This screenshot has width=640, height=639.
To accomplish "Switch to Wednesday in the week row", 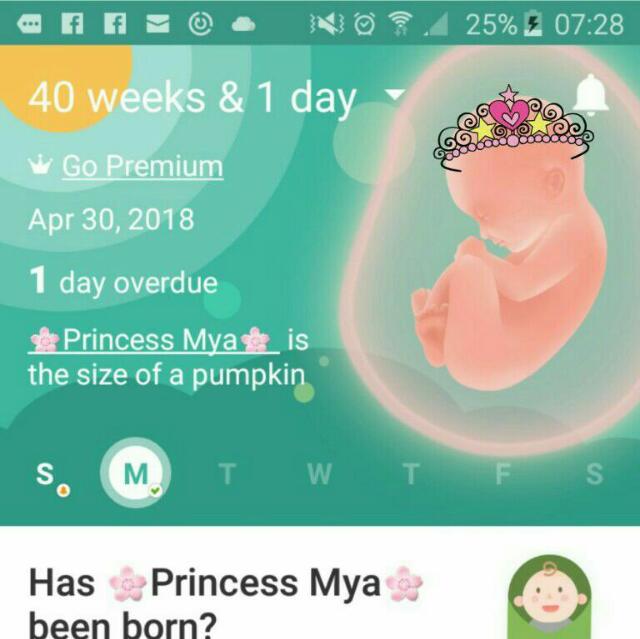I will (x=319, y=475).
